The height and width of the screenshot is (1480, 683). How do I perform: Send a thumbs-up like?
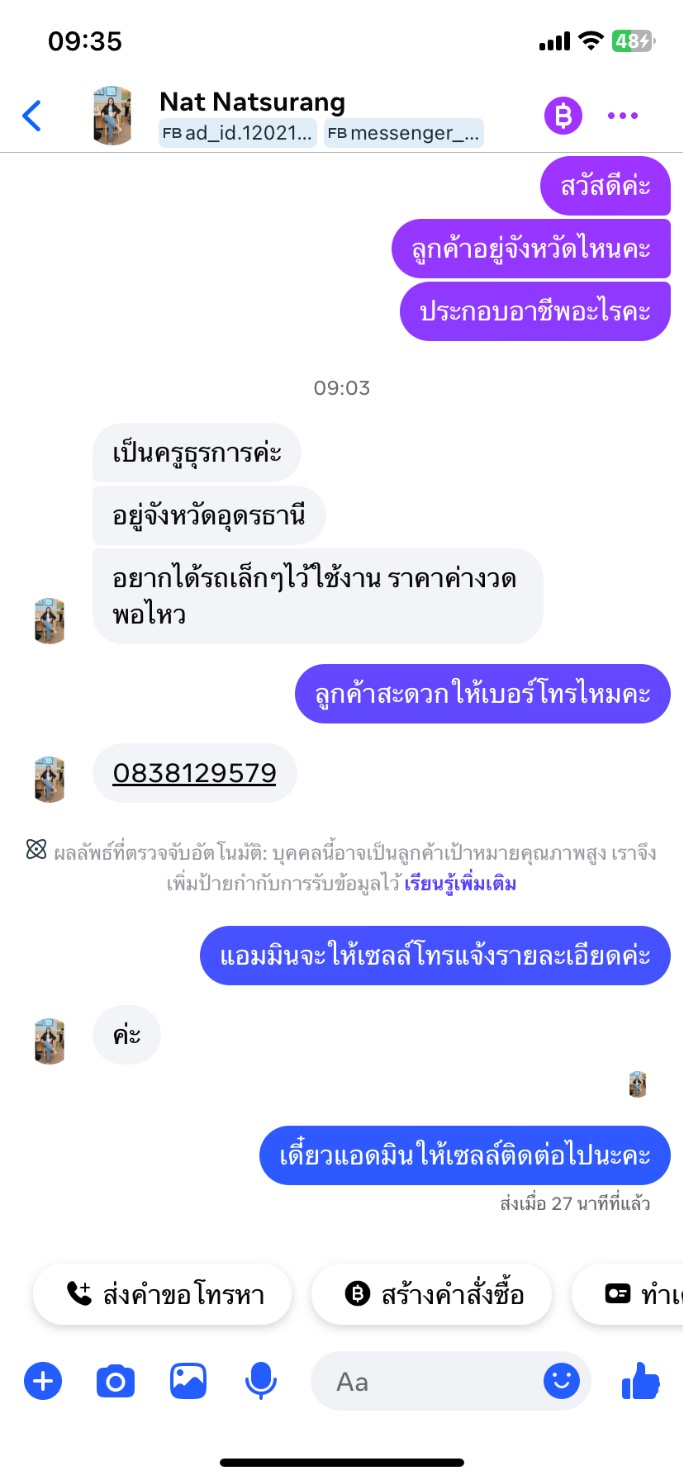click(641, 1383)
